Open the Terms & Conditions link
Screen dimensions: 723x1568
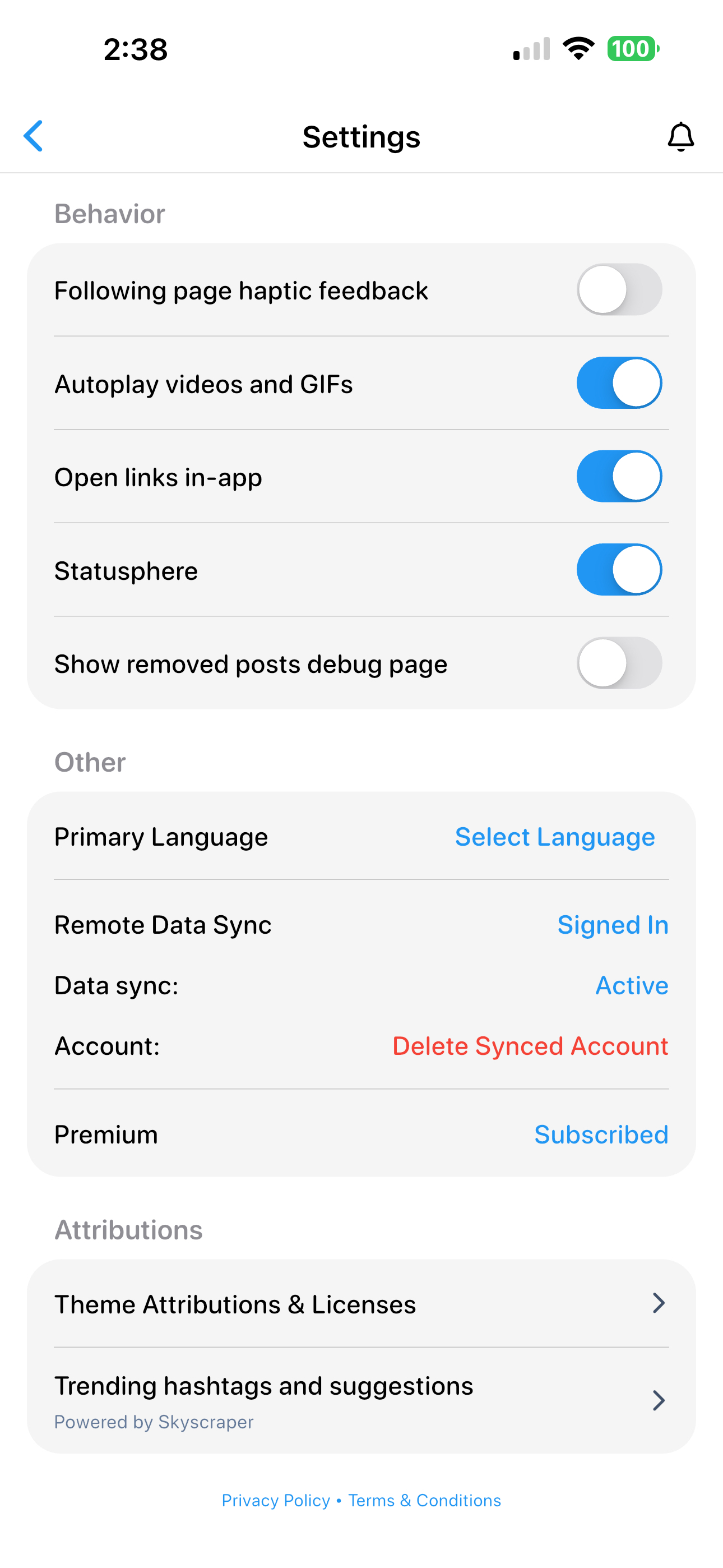pos(424,1501)
